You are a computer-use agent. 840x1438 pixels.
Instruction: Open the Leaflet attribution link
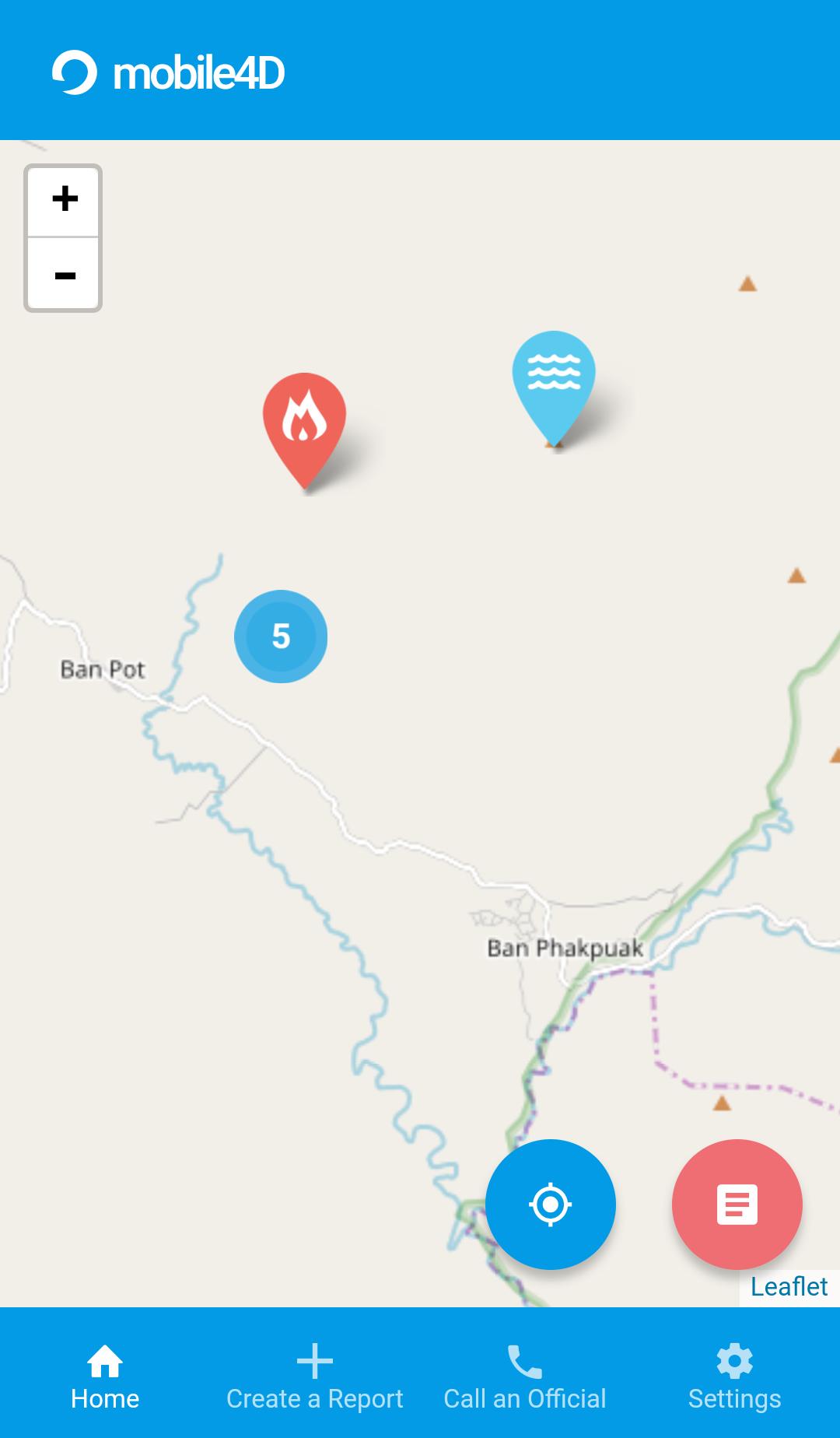tap(789, 1287)
